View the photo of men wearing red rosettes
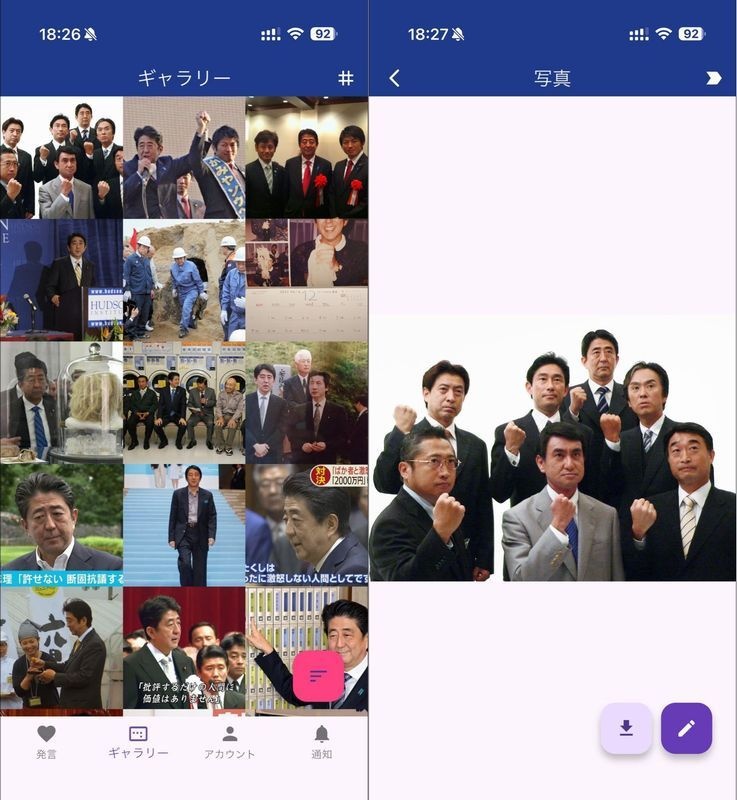This screenshot has height=800, width=737. (x=307, y=158)
